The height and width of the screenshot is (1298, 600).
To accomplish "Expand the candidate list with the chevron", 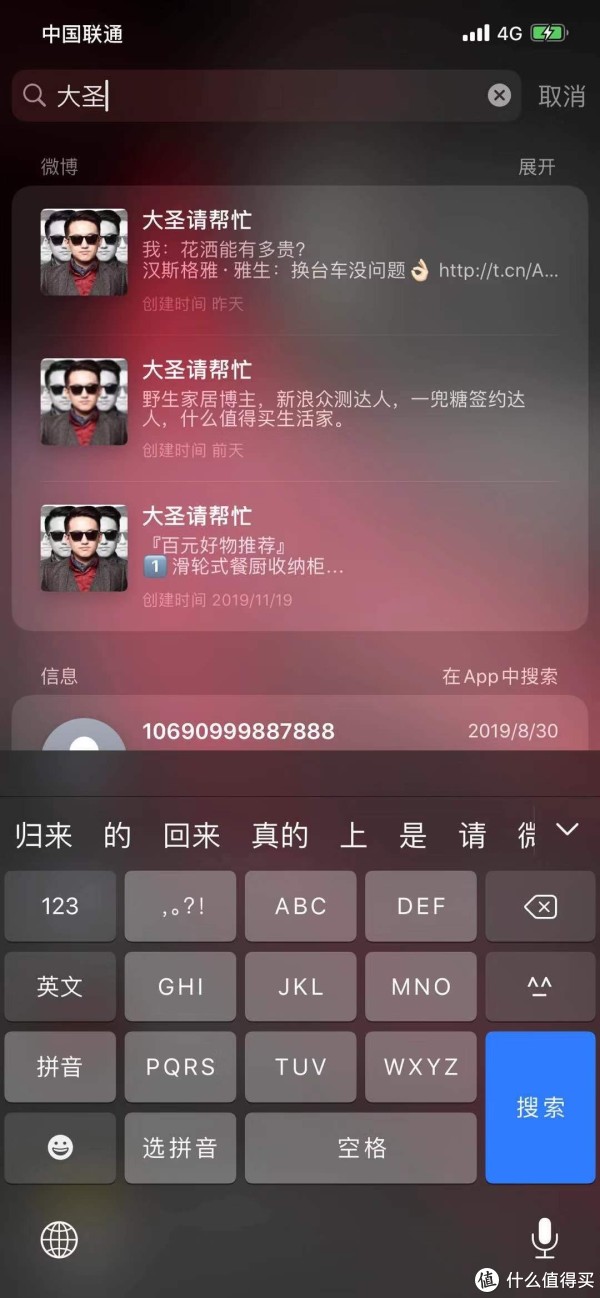I will click(x=567, y=830).
